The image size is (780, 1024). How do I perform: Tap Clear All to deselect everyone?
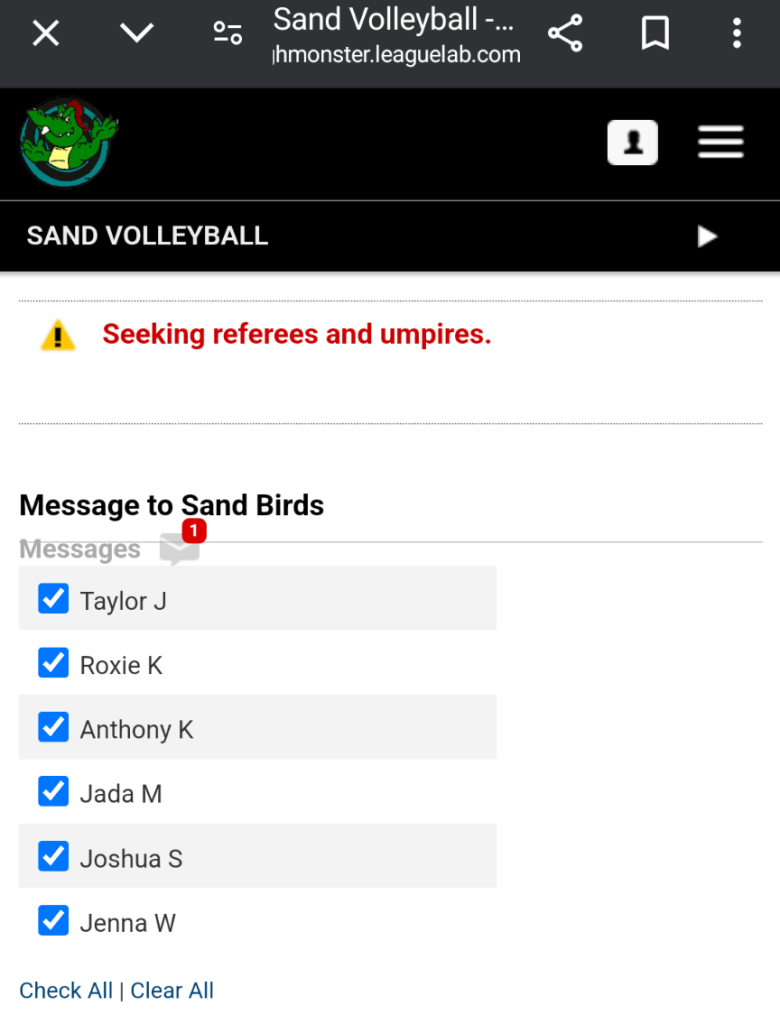(x=172, y=990)
